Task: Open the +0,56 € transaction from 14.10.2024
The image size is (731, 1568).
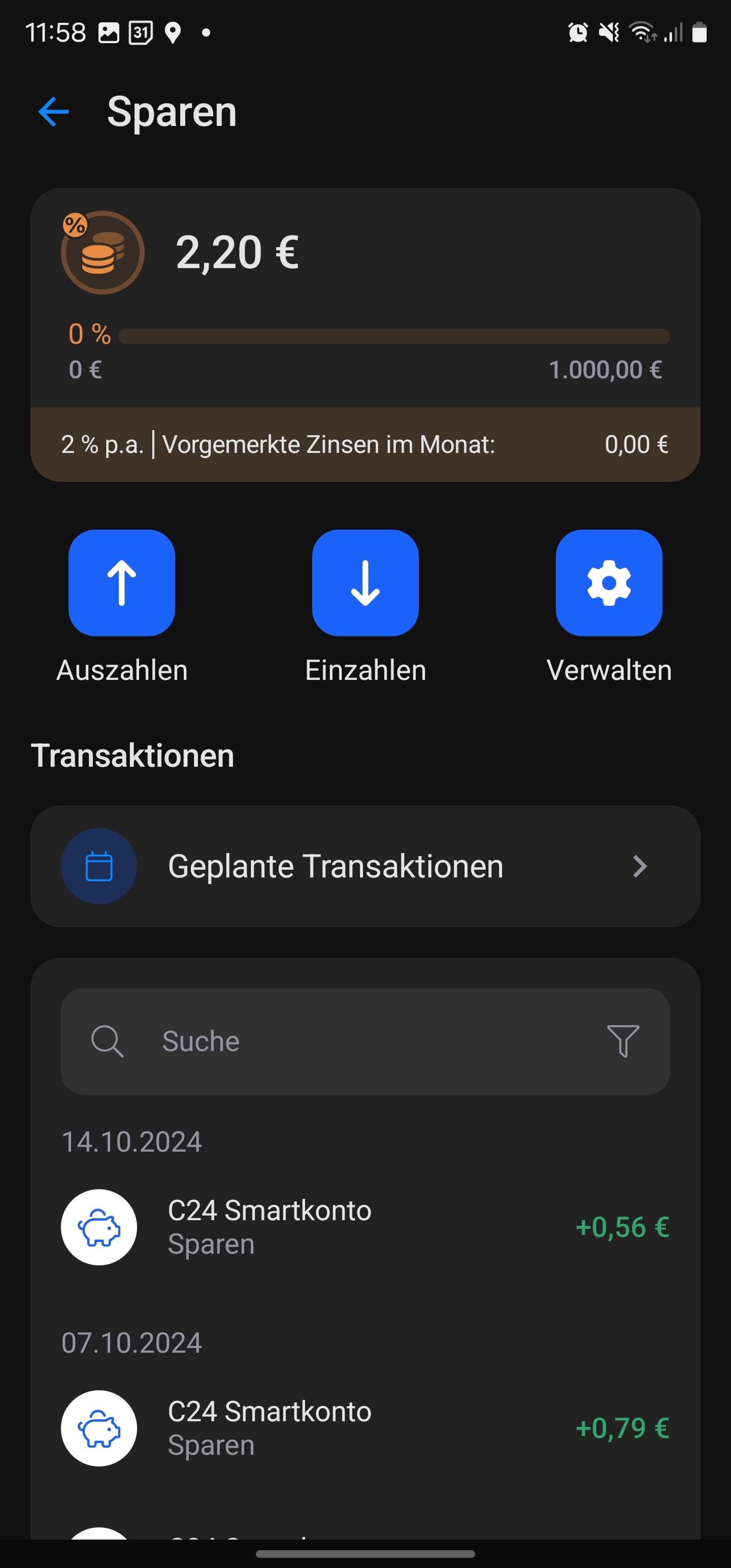Action: click(x=365, y=1226)
